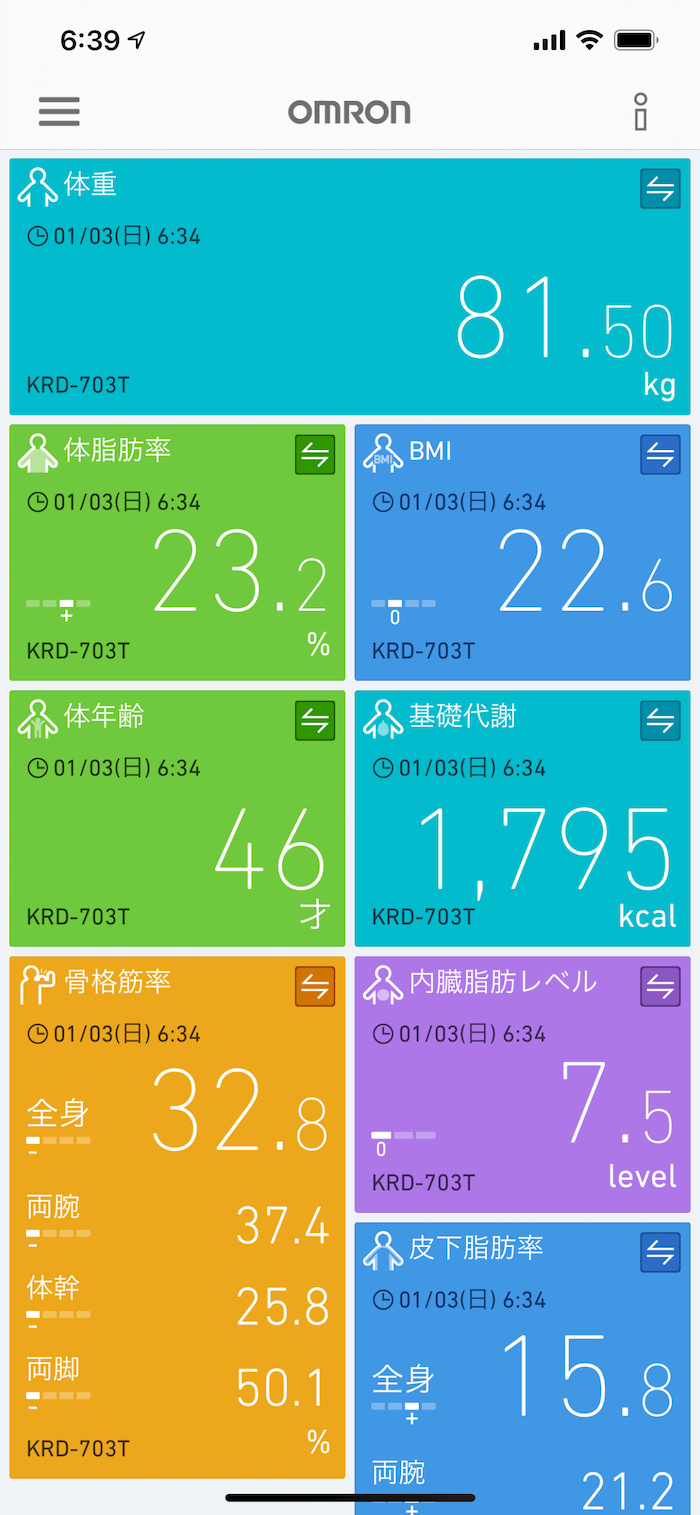Open the 体重 weight card

click(350, 286)
